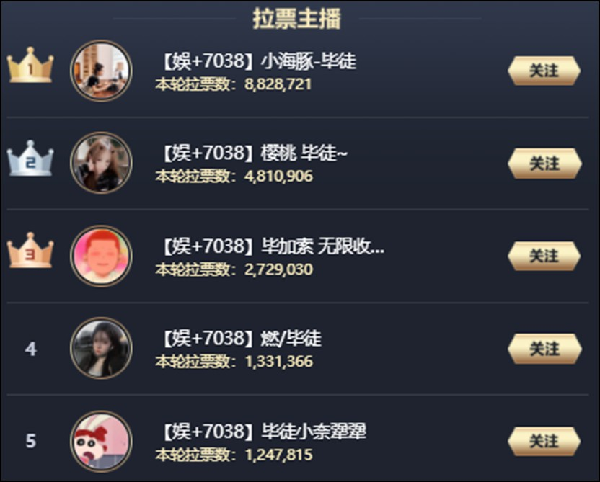View 毕加索 streamer's avatar
Screen dimensions: 600x482
click(101, 256)
